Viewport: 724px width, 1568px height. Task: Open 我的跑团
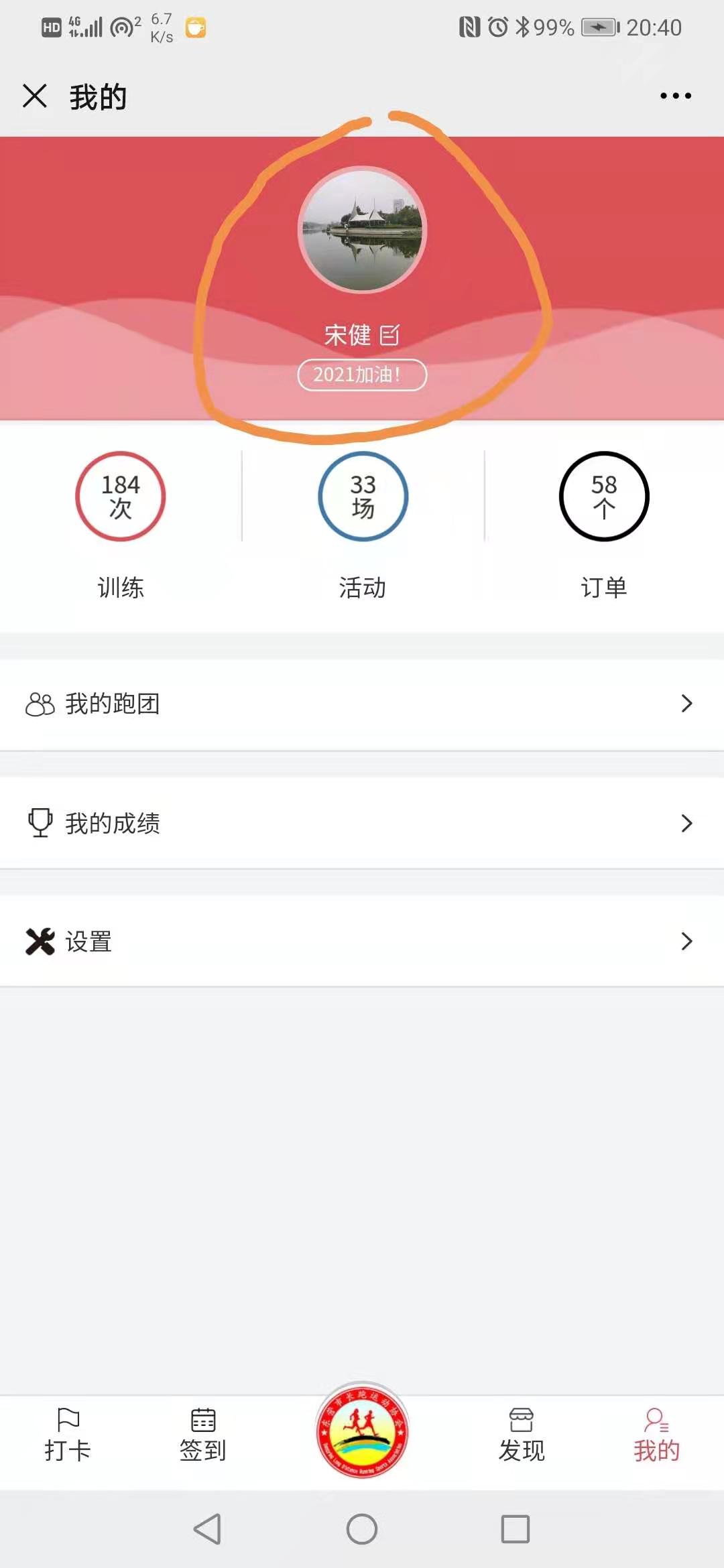point(362,704)
